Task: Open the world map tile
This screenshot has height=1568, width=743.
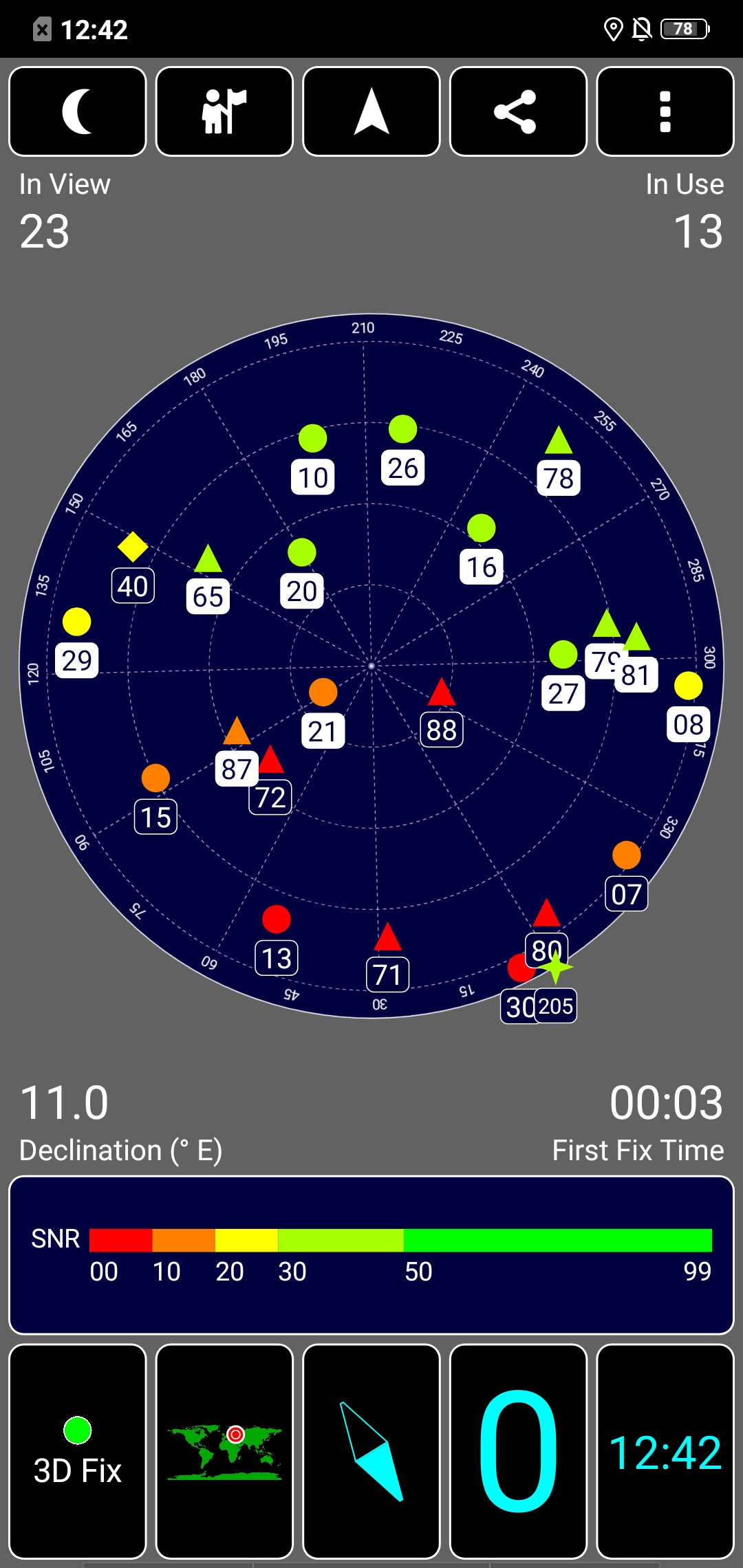Action: click(224, 1451)
